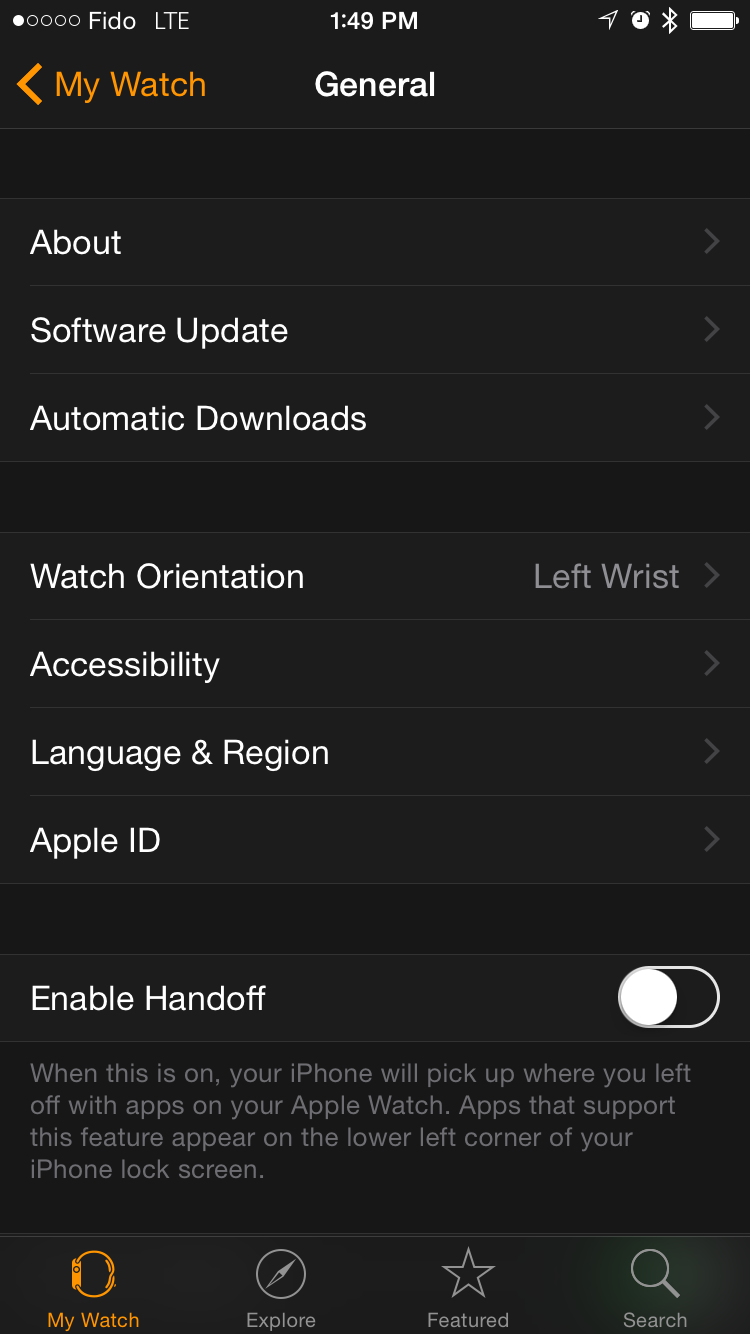
Task: Switch to the Featured tab
Action: 468,1288
